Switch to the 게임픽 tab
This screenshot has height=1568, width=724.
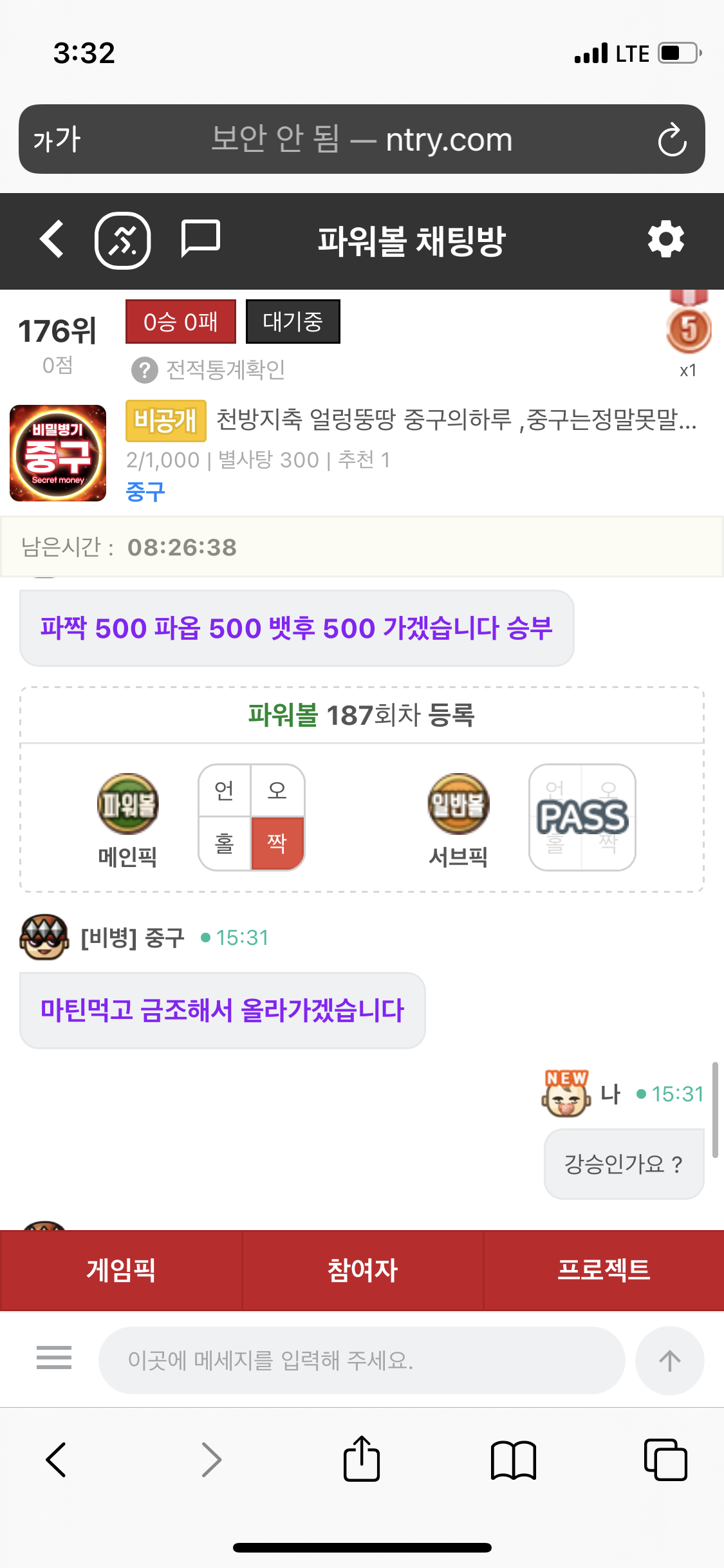pos(121,1270)
